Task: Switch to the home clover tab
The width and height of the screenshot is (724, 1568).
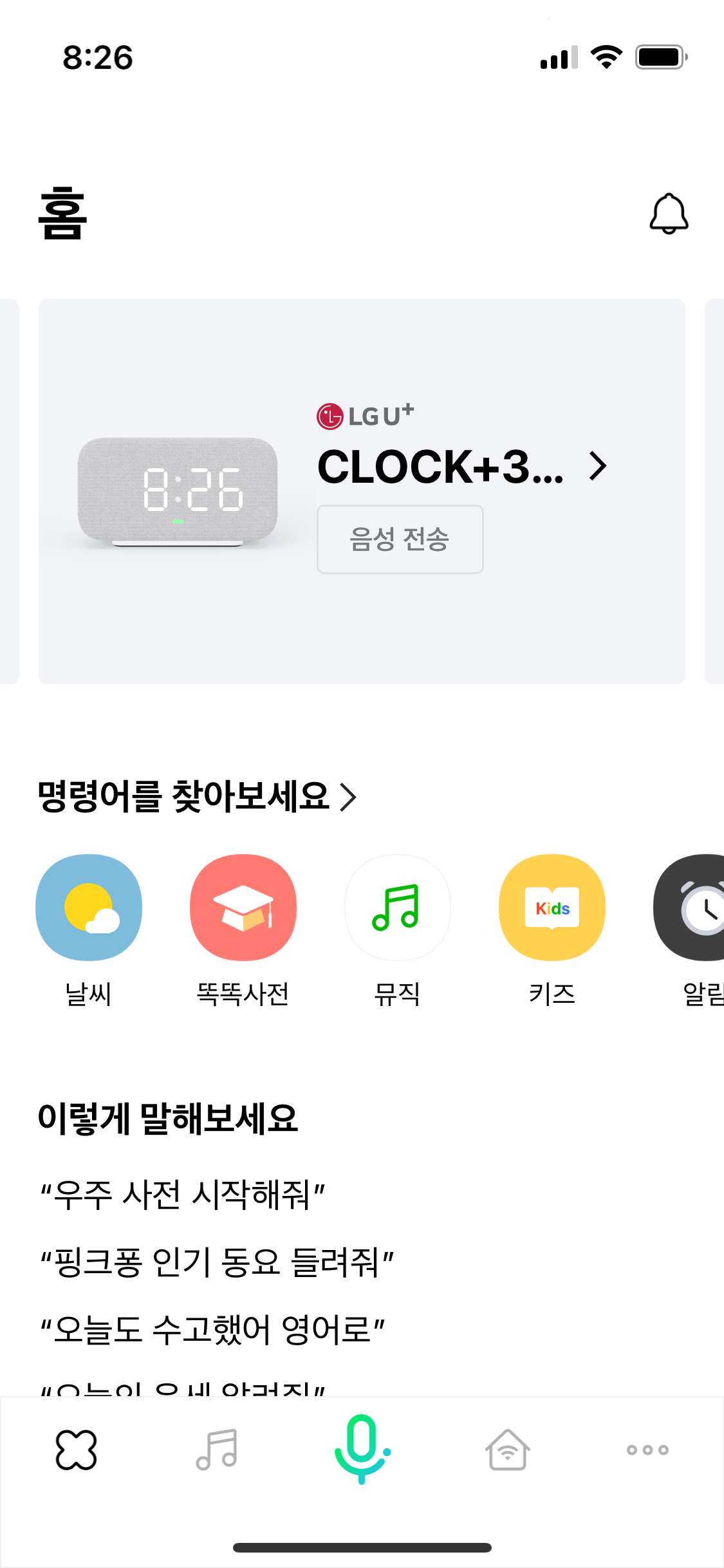Action: tap(76, 1450)
